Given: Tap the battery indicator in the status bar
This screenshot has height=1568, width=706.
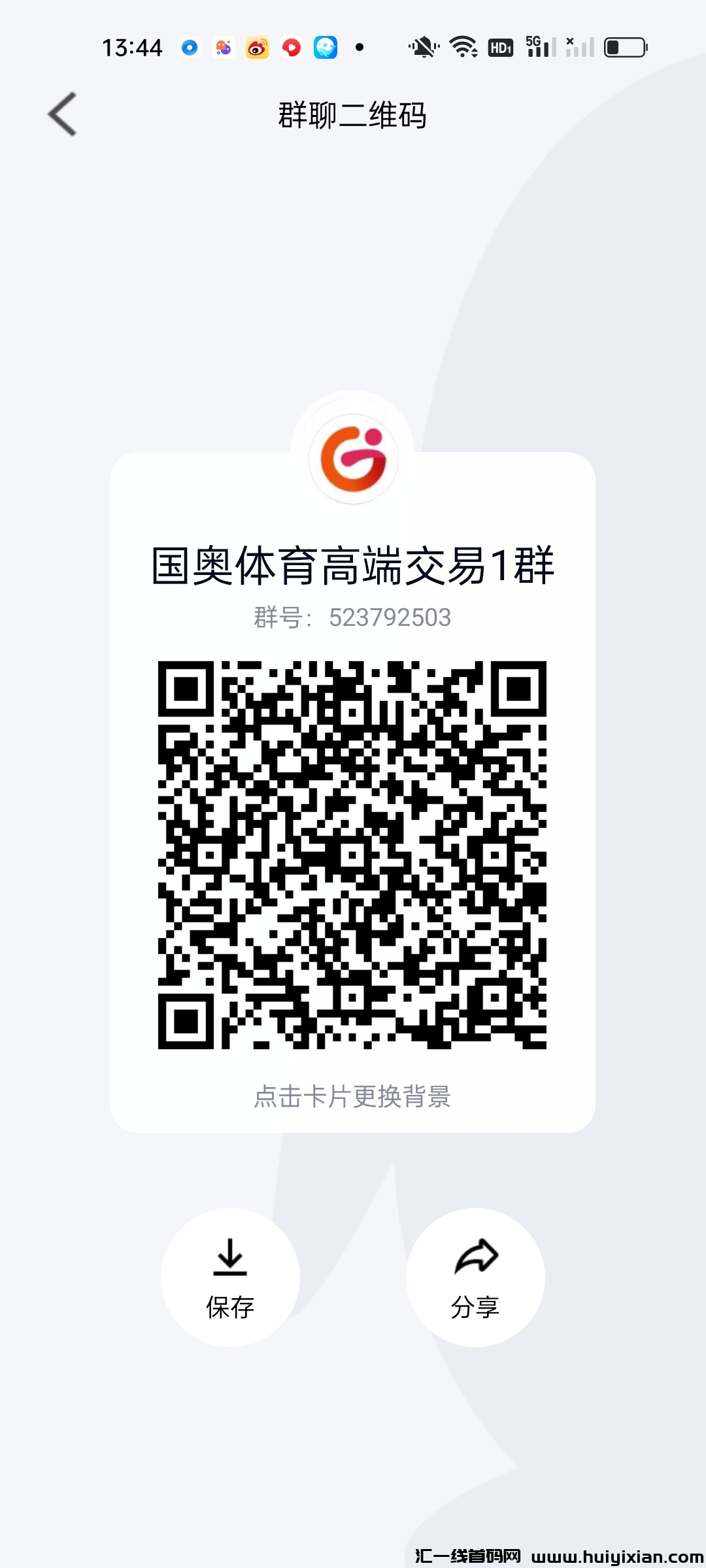Looking at the screenshot, I should pyautogui.click(x=624, y=47).
